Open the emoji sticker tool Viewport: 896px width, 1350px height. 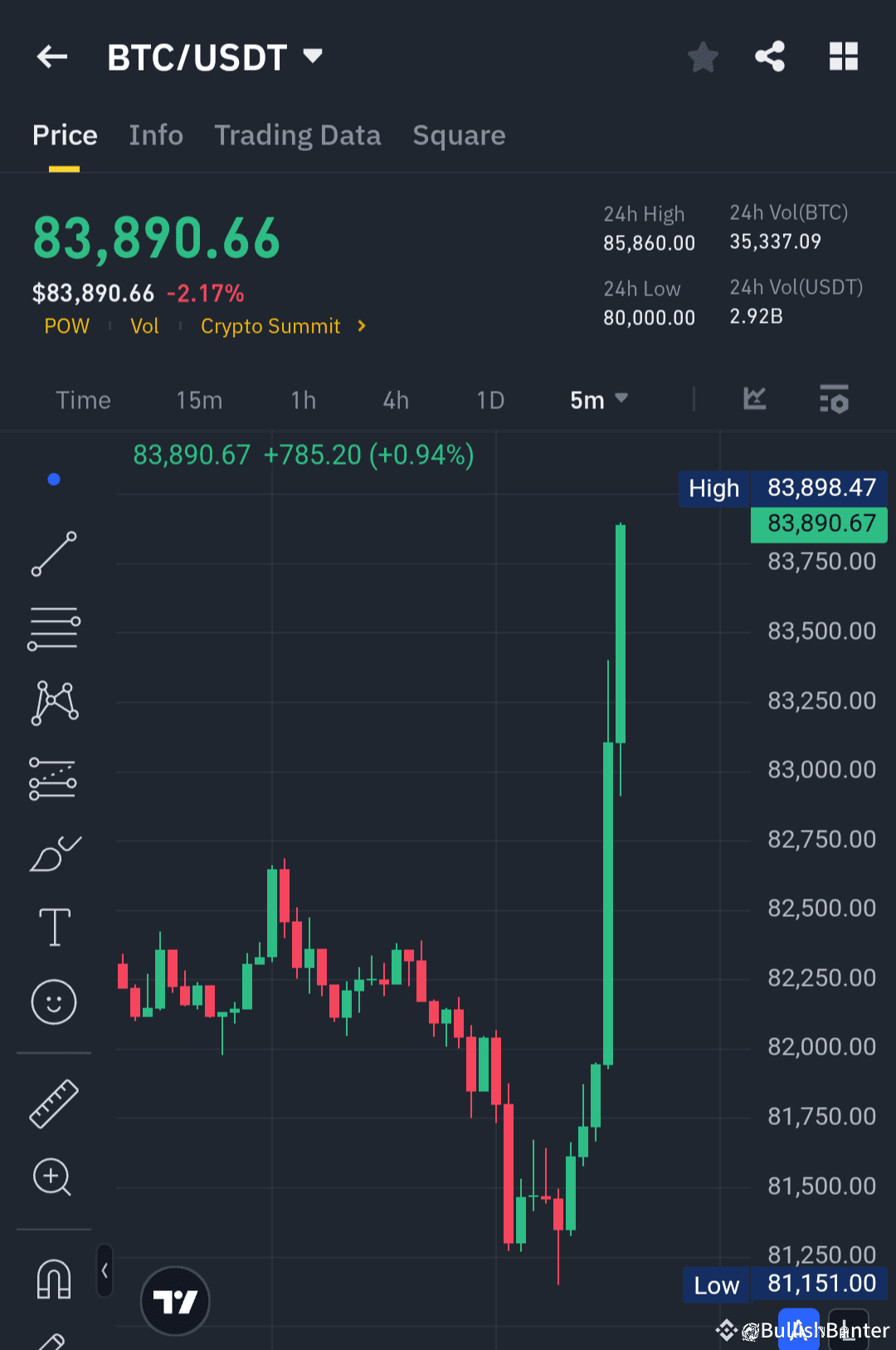54,1002
